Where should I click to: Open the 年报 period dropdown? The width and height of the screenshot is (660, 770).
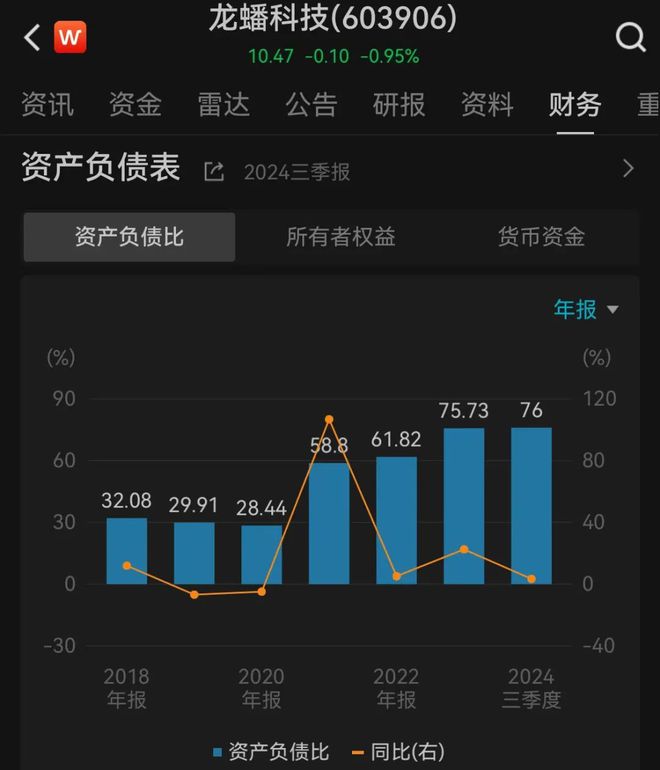click(586, 310)
